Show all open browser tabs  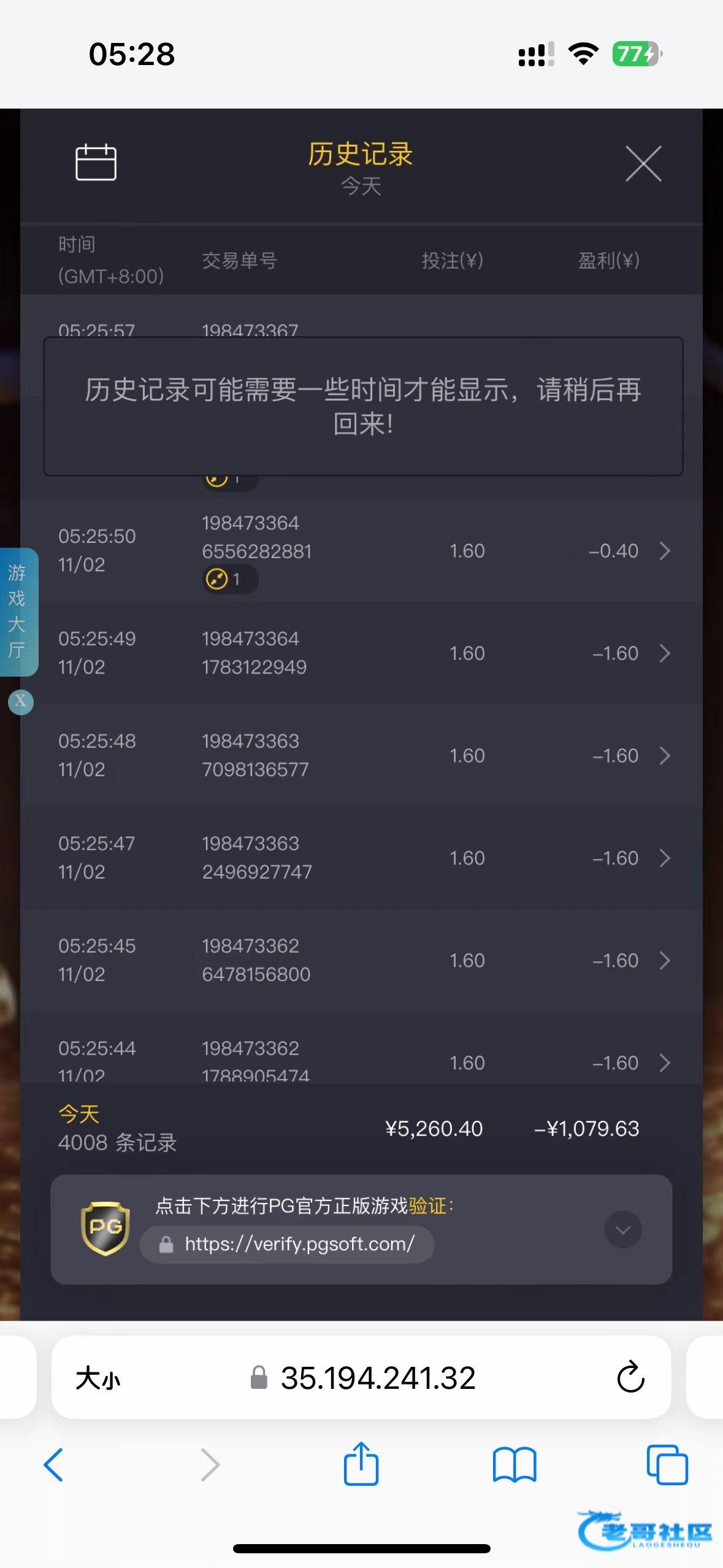pyautogui.click(x=667, y=1465)
